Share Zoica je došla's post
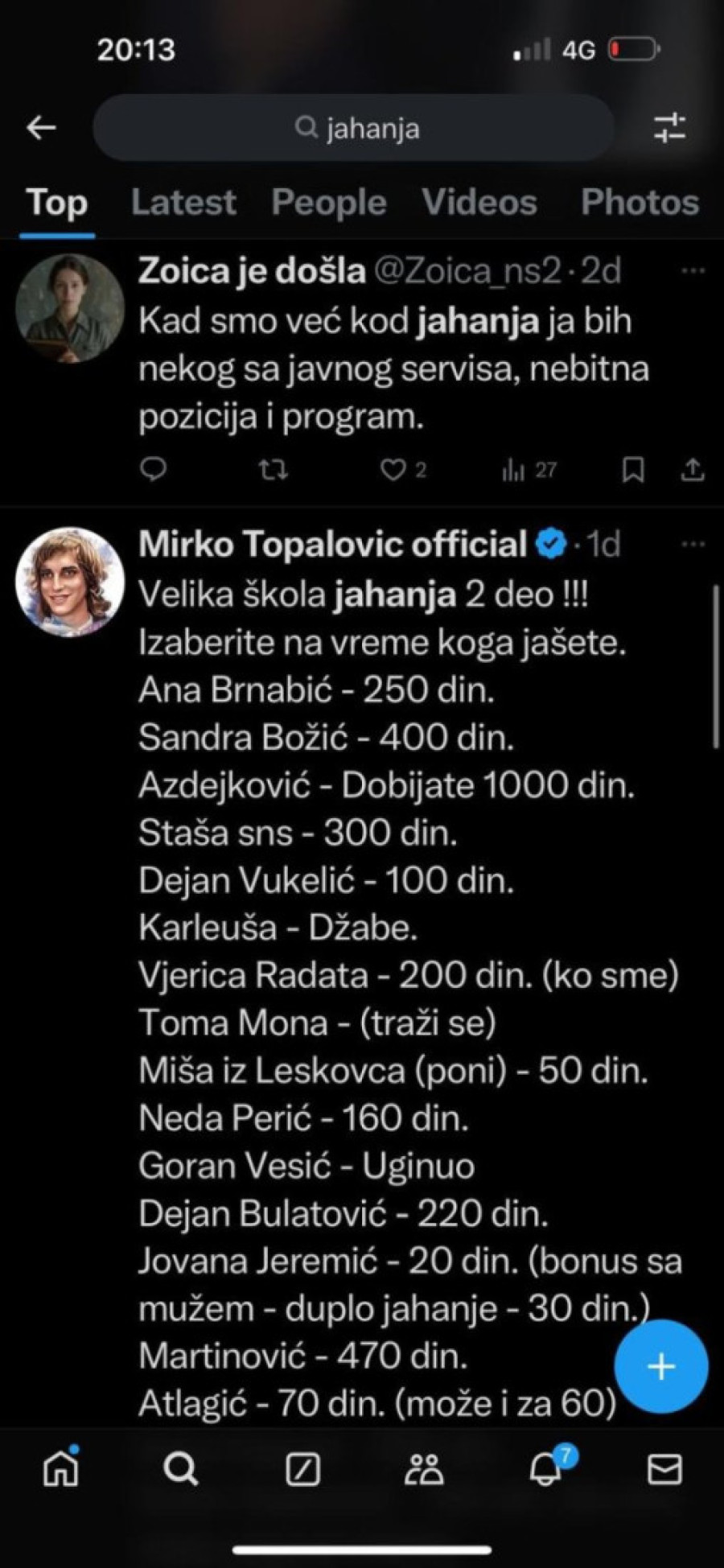Screen dimensions: 724x1568 (693, 469)
